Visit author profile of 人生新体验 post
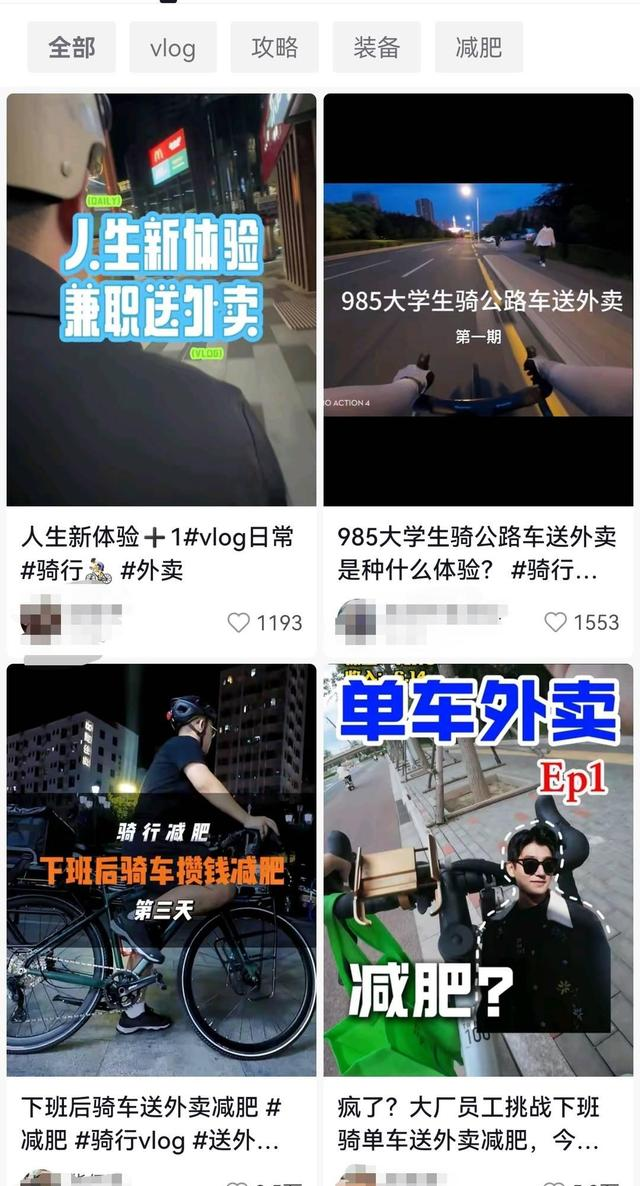The width and height of the screenshot is (640, 1186). point(42,620)
